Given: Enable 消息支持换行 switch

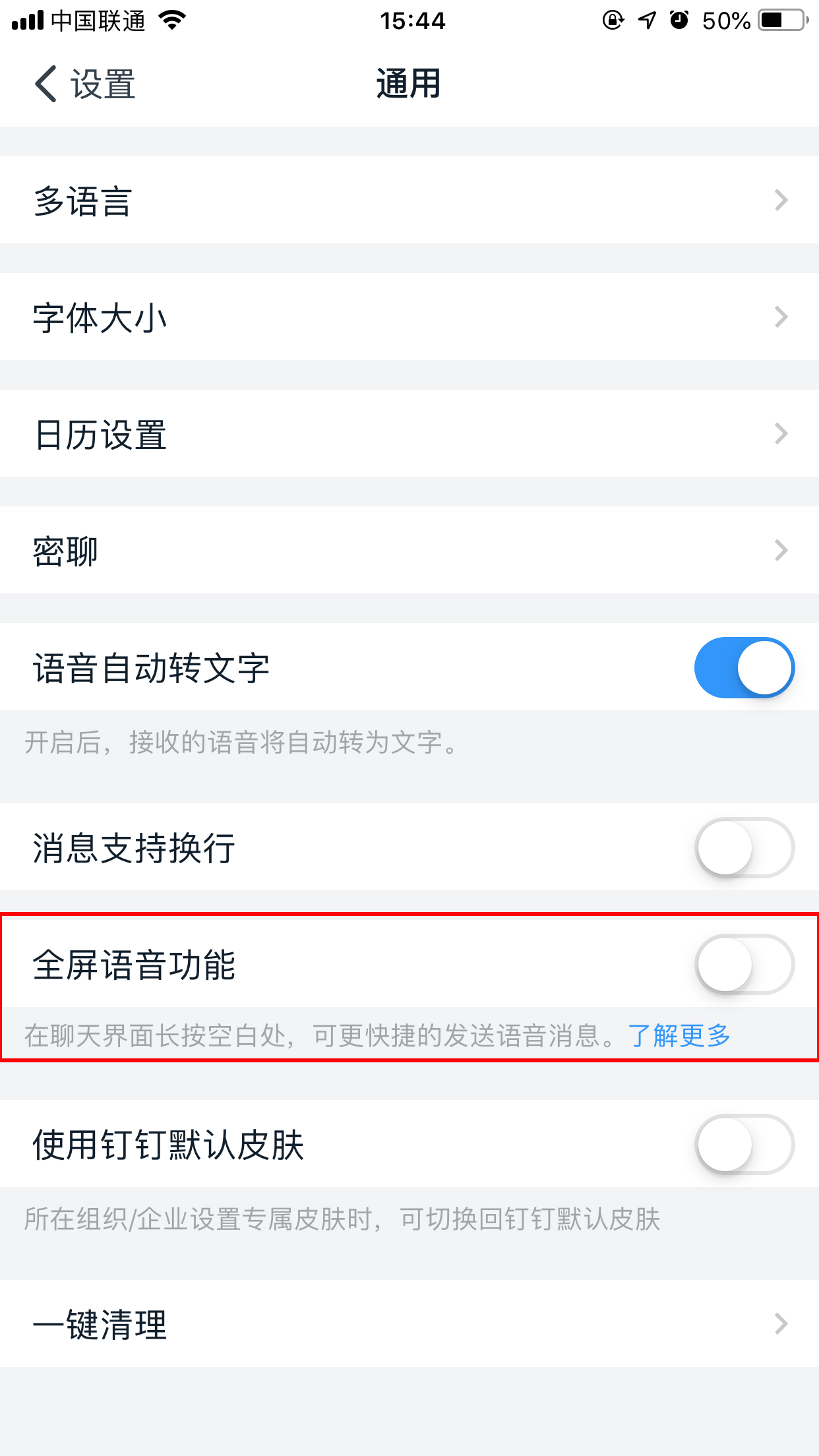Looking at the screenshot, I should [x=744, y=847].
